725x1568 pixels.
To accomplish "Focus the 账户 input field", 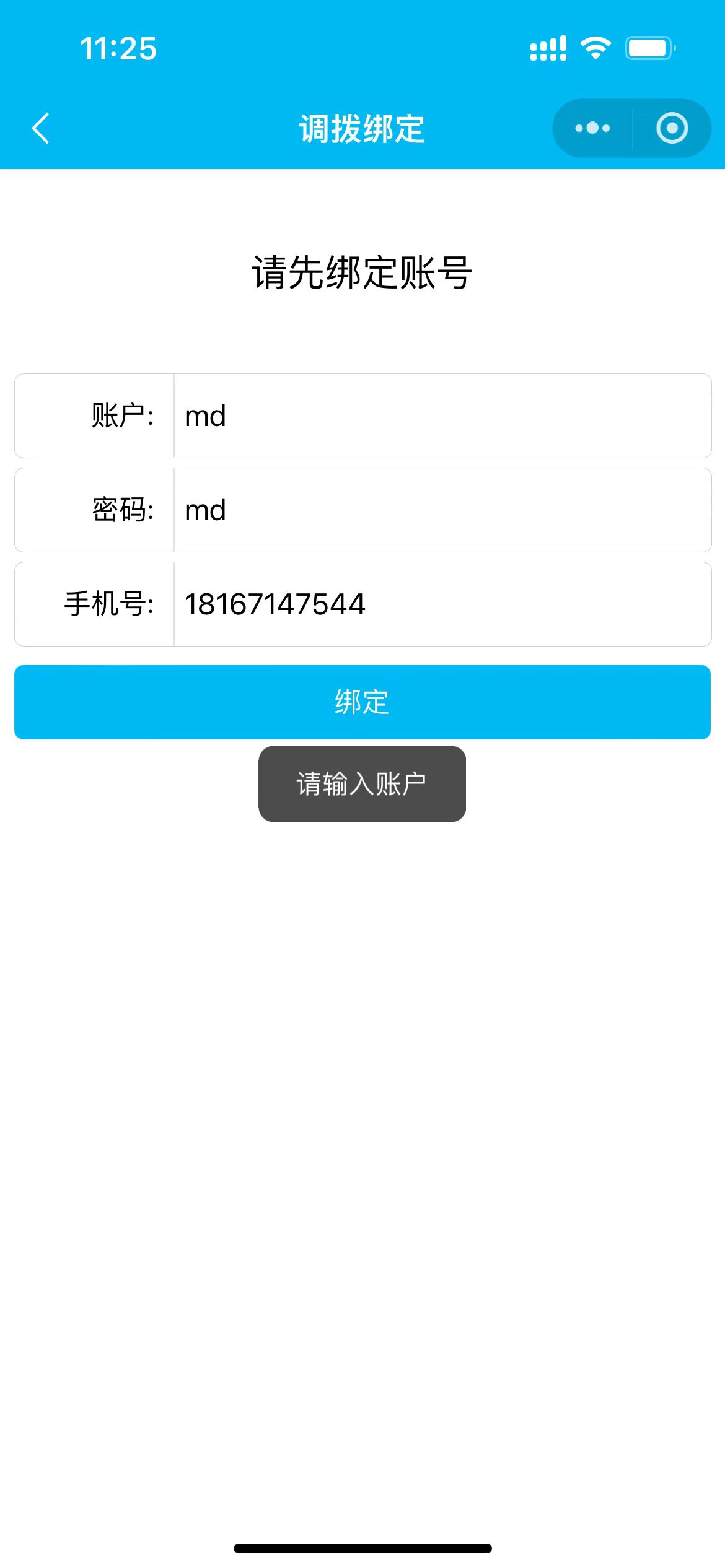I will 441,416.
